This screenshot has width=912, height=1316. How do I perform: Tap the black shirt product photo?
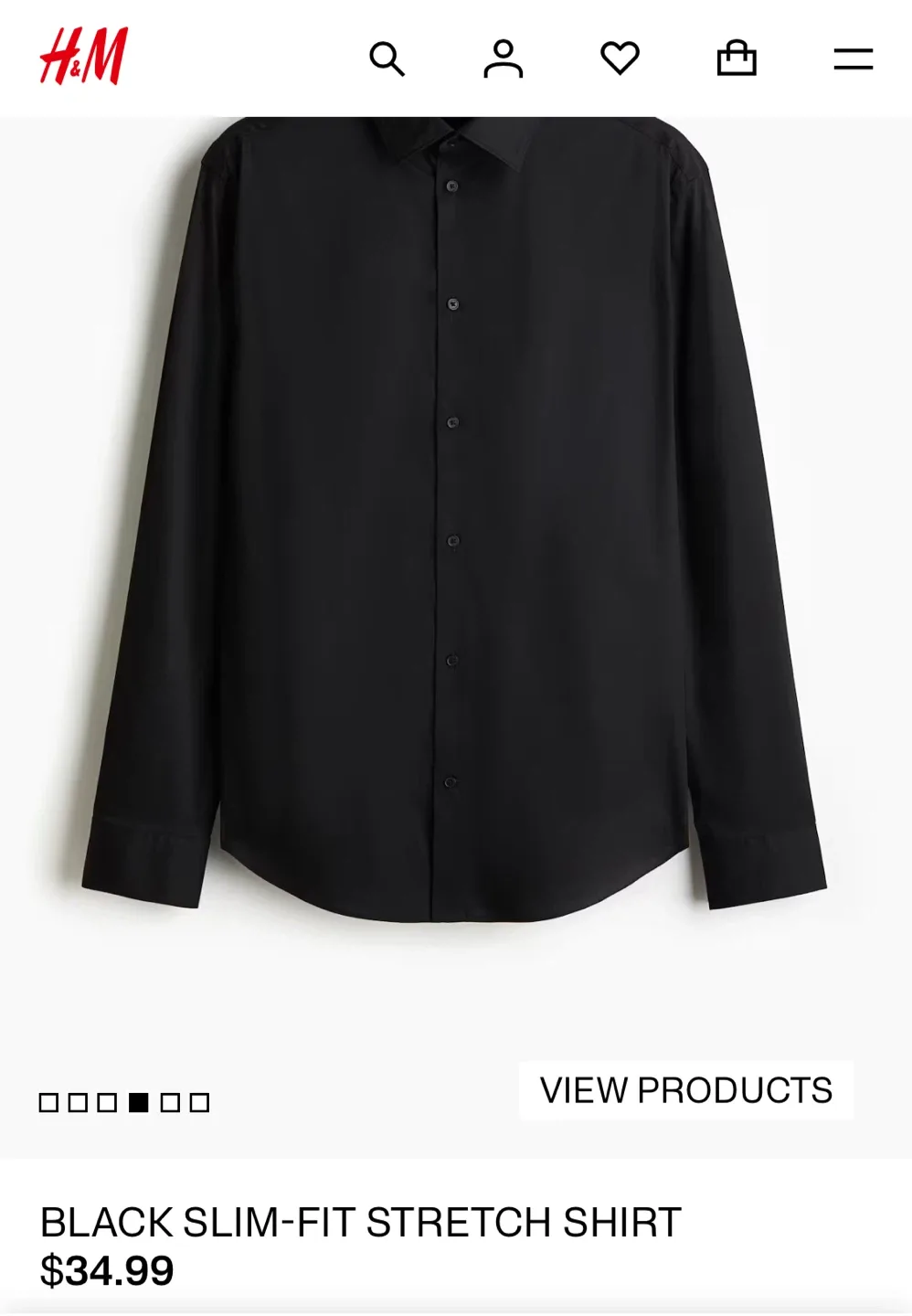pos(456,548)
